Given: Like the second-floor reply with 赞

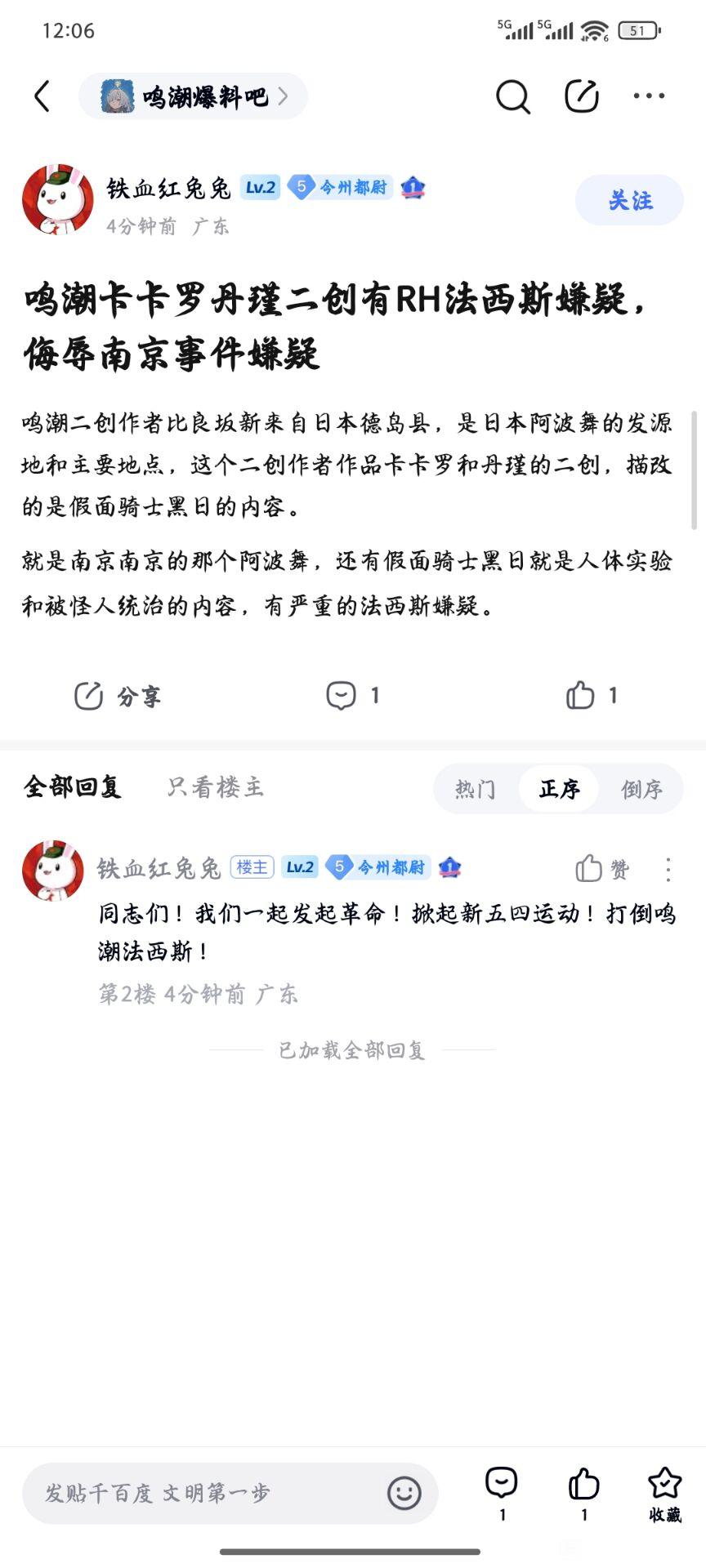Looking at the screenshot, I should [x=601, y=869].
